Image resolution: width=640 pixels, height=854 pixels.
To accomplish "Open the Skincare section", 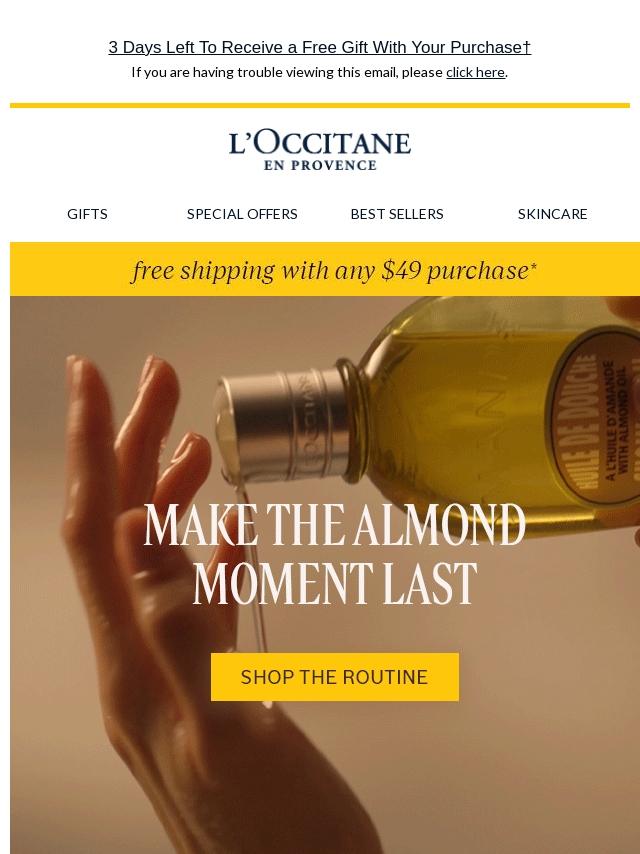I will tap(552, 214).
